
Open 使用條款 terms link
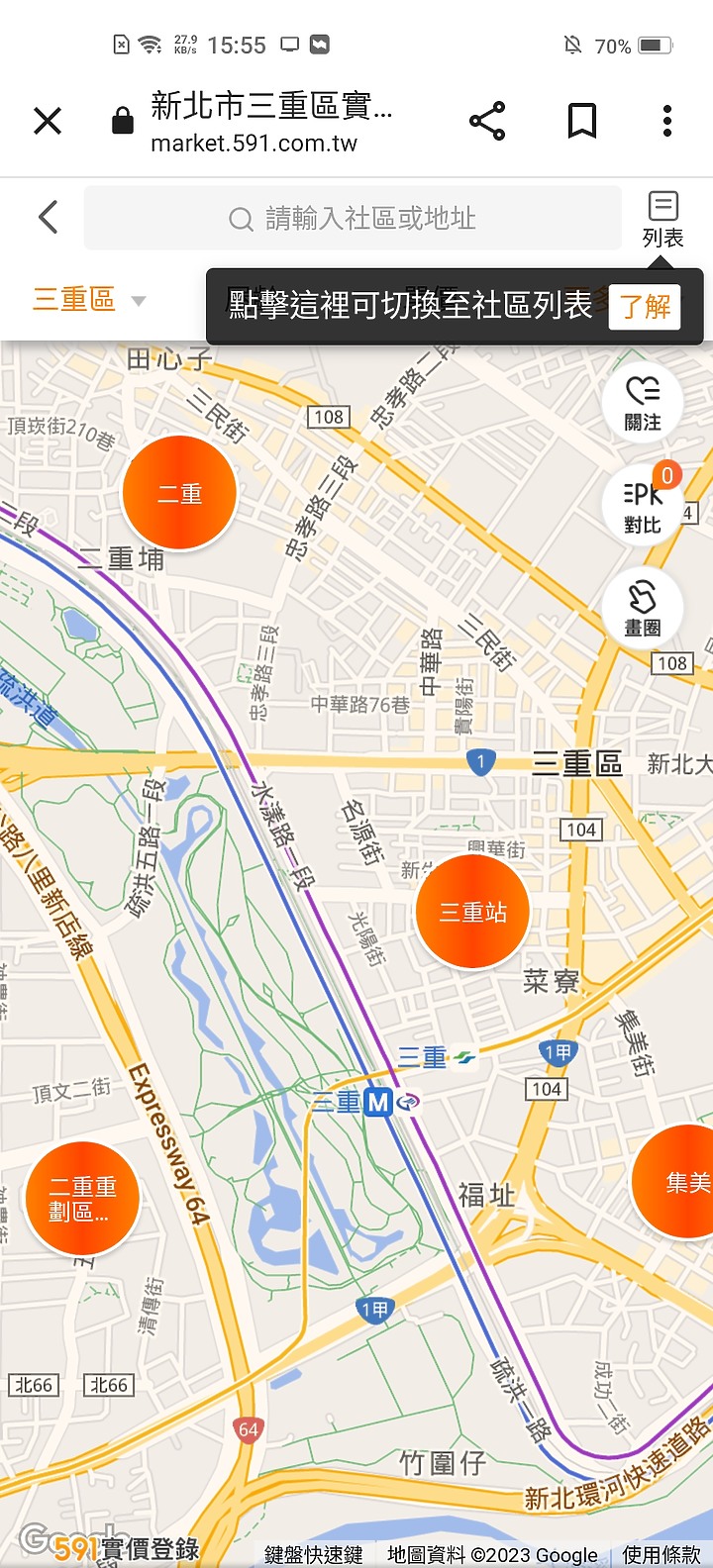662,1555
